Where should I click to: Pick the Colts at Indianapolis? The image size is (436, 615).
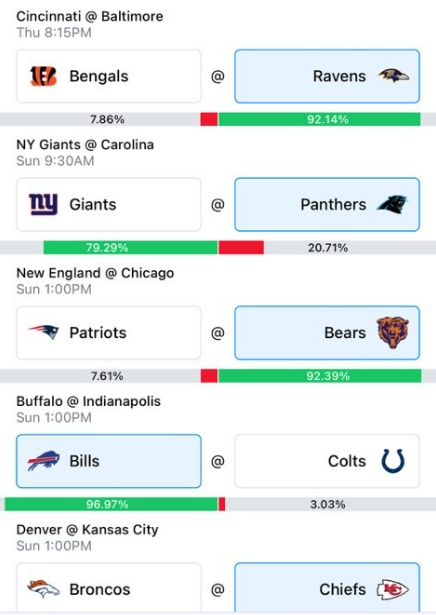pos(327,461)
